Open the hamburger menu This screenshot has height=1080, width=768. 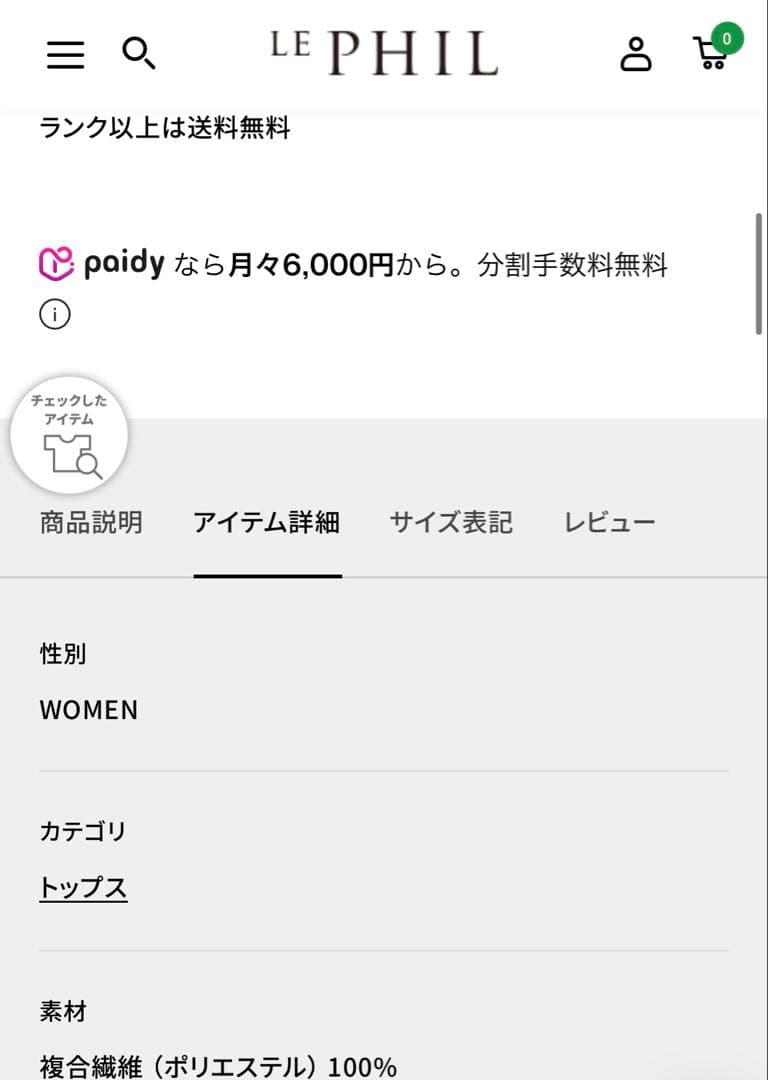pos(66,54)
